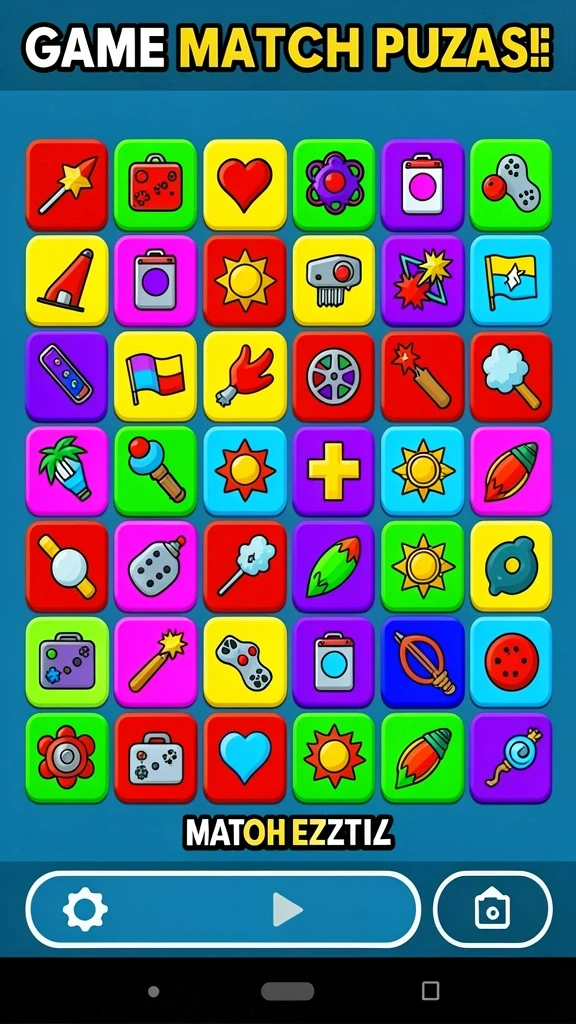Tap the sun on the dark red tile
This screenshot has width=576, height=1024.
[245, 280]
